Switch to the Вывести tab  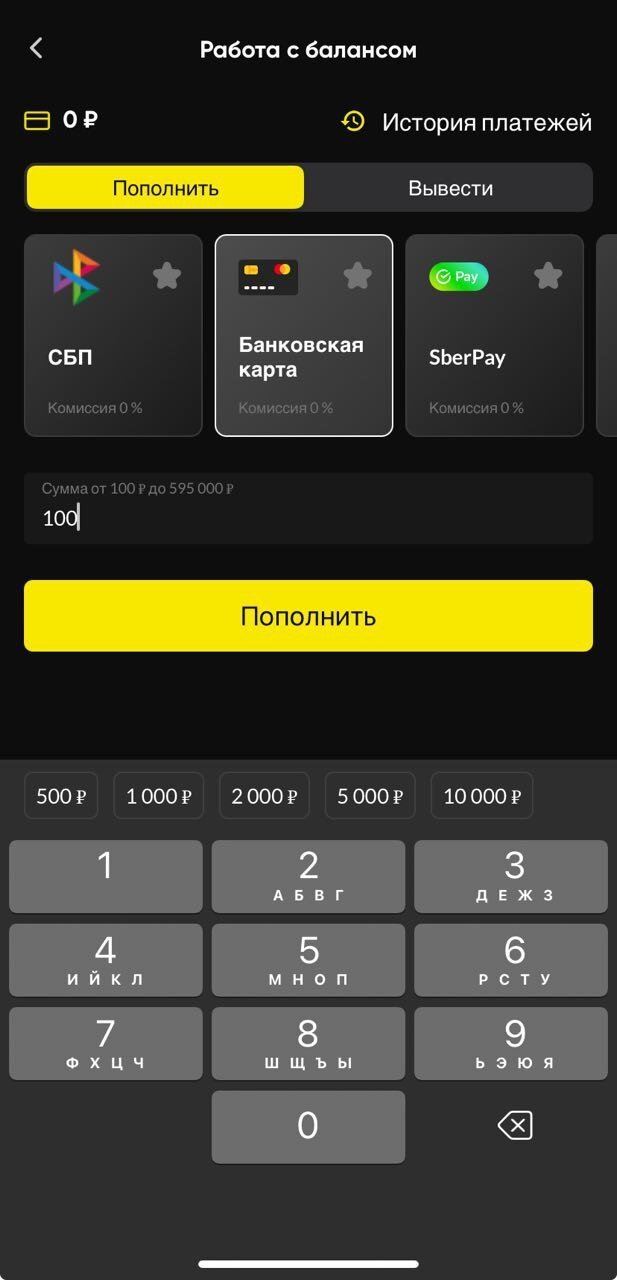pyautogui.click(x=450, y=188)
